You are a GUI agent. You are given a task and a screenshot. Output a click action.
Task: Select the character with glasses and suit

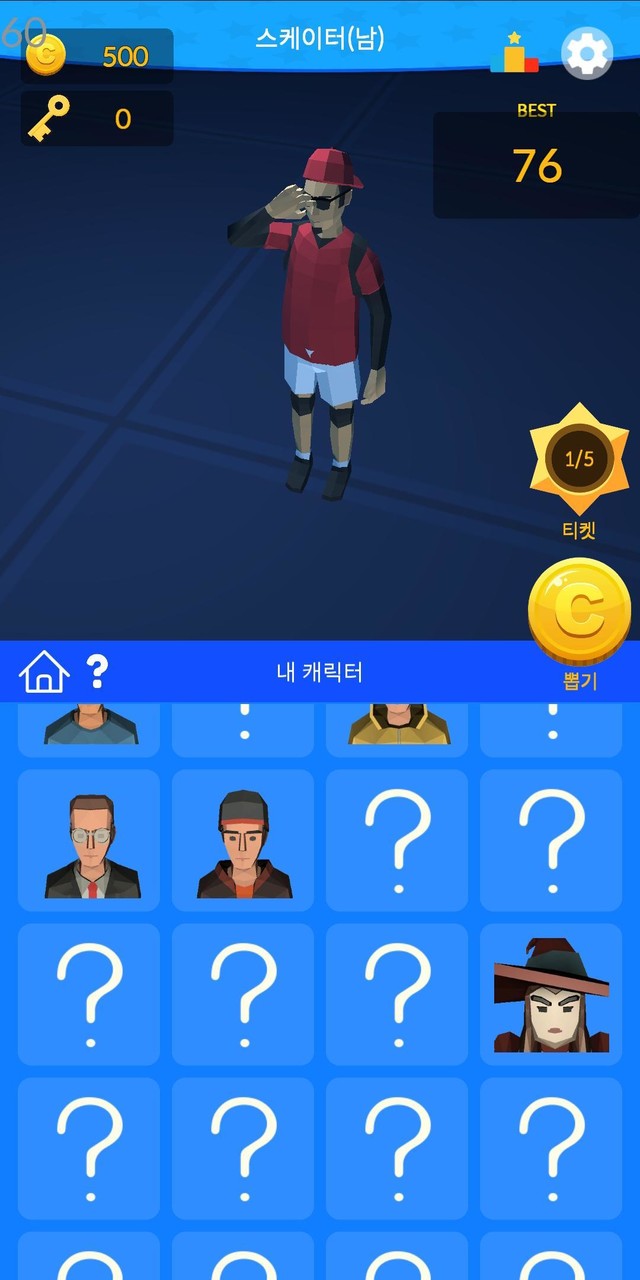(x=90, y=841)
